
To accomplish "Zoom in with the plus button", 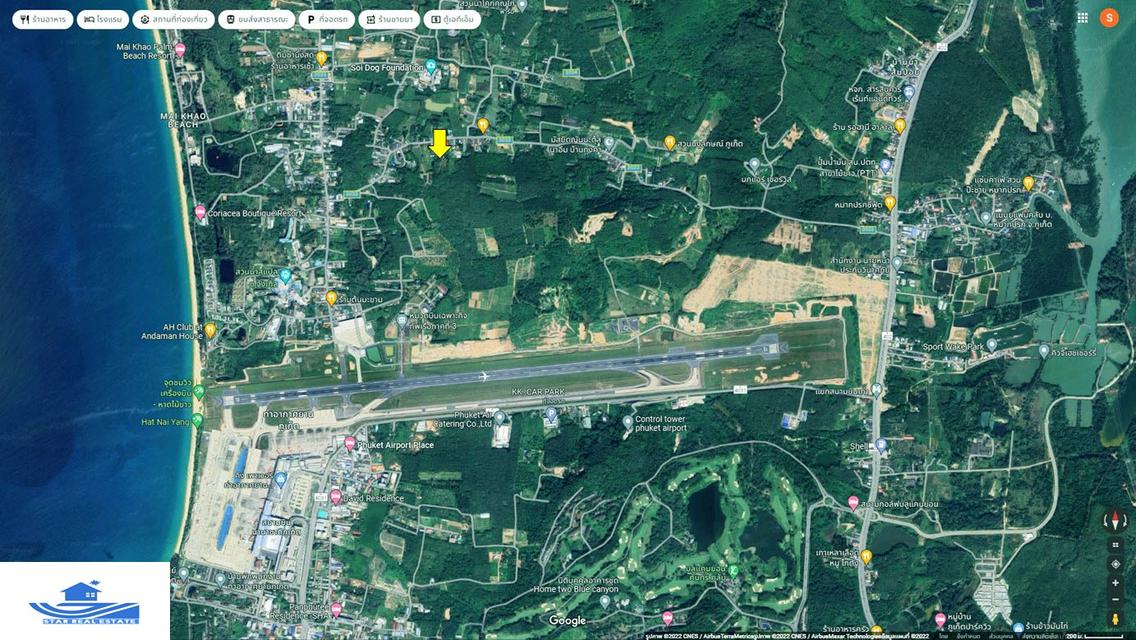I will point(1115,583).
